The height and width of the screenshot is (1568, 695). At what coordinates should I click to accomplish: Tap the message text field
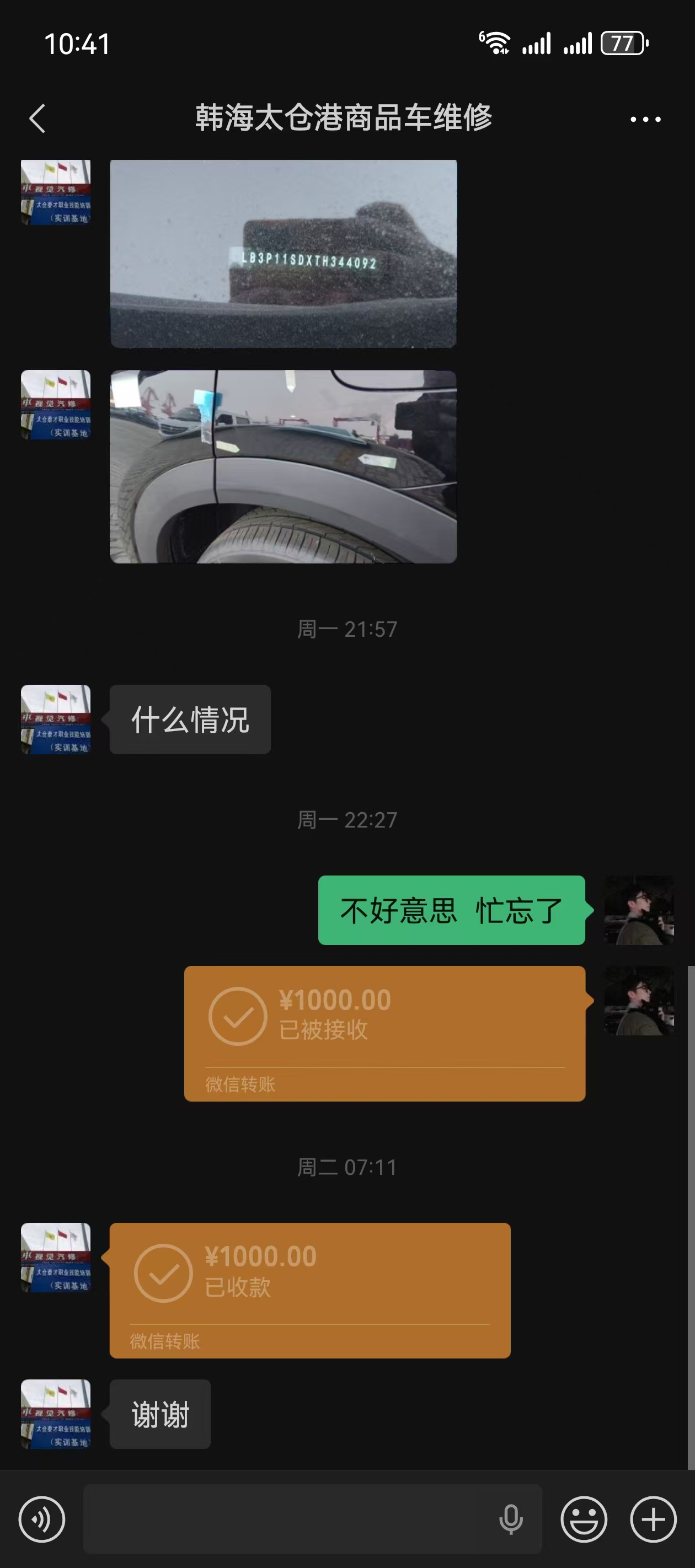tap(286, 1519)
